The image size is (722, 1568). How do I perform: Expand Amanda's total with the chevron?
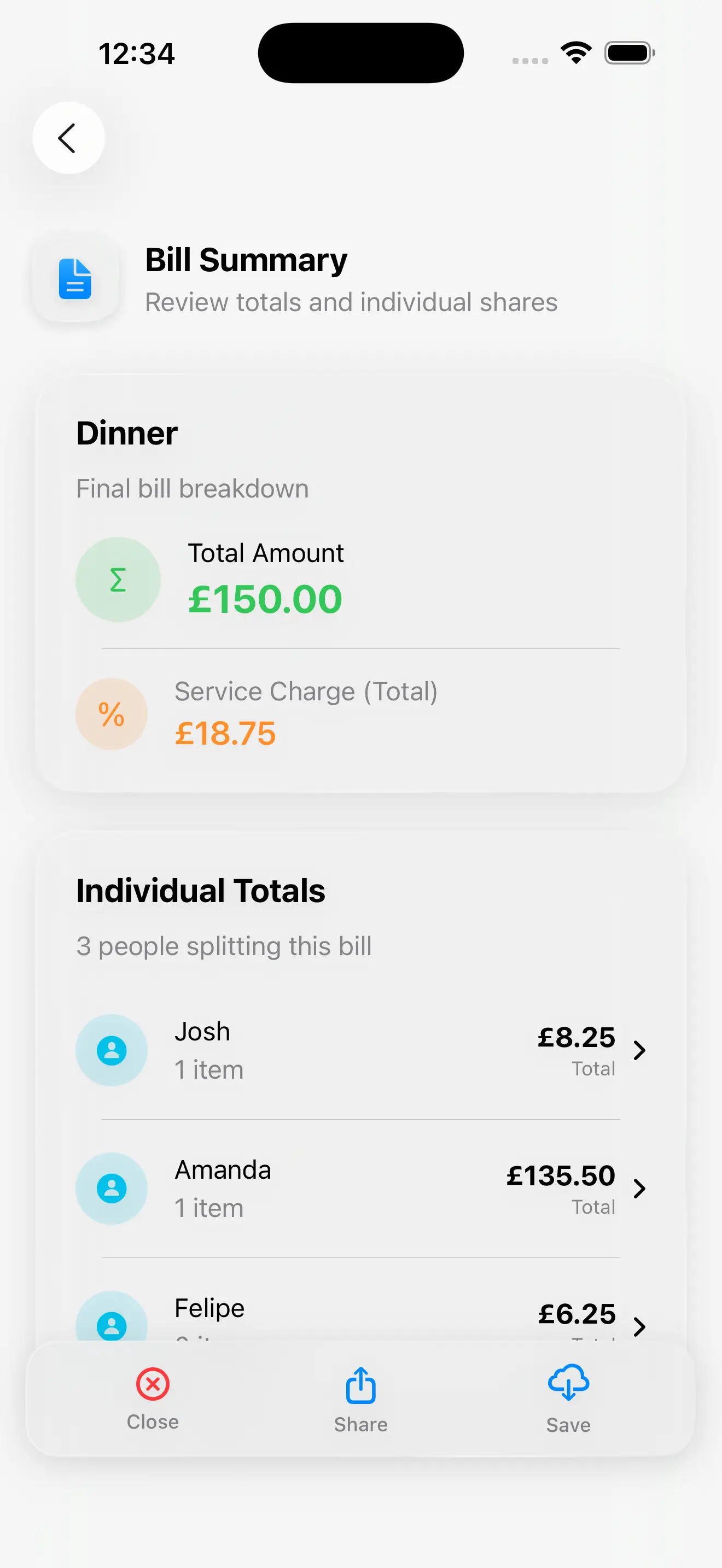pyautogui.click(x=640, y=1187)
